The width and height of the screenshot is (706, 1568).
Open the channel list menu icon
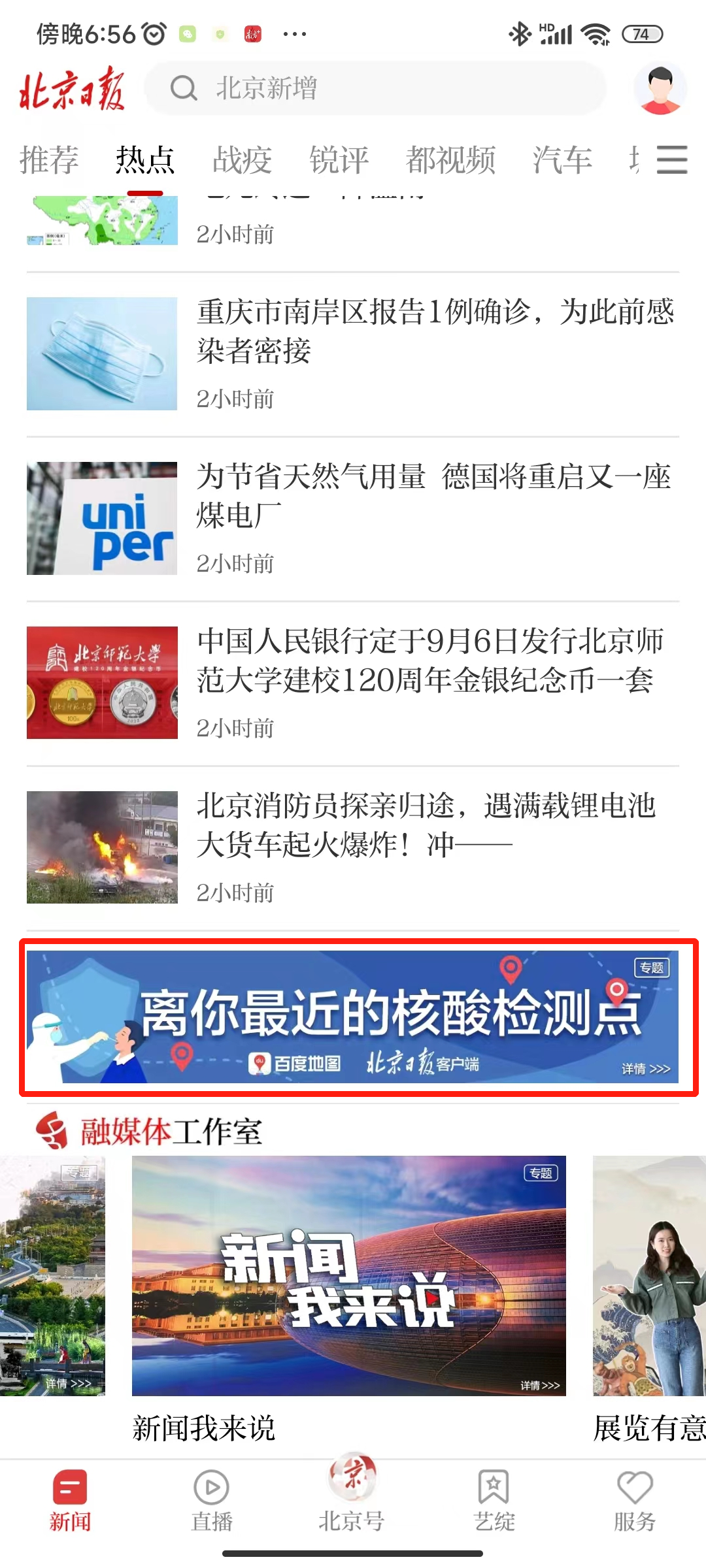tap(672, 160)
